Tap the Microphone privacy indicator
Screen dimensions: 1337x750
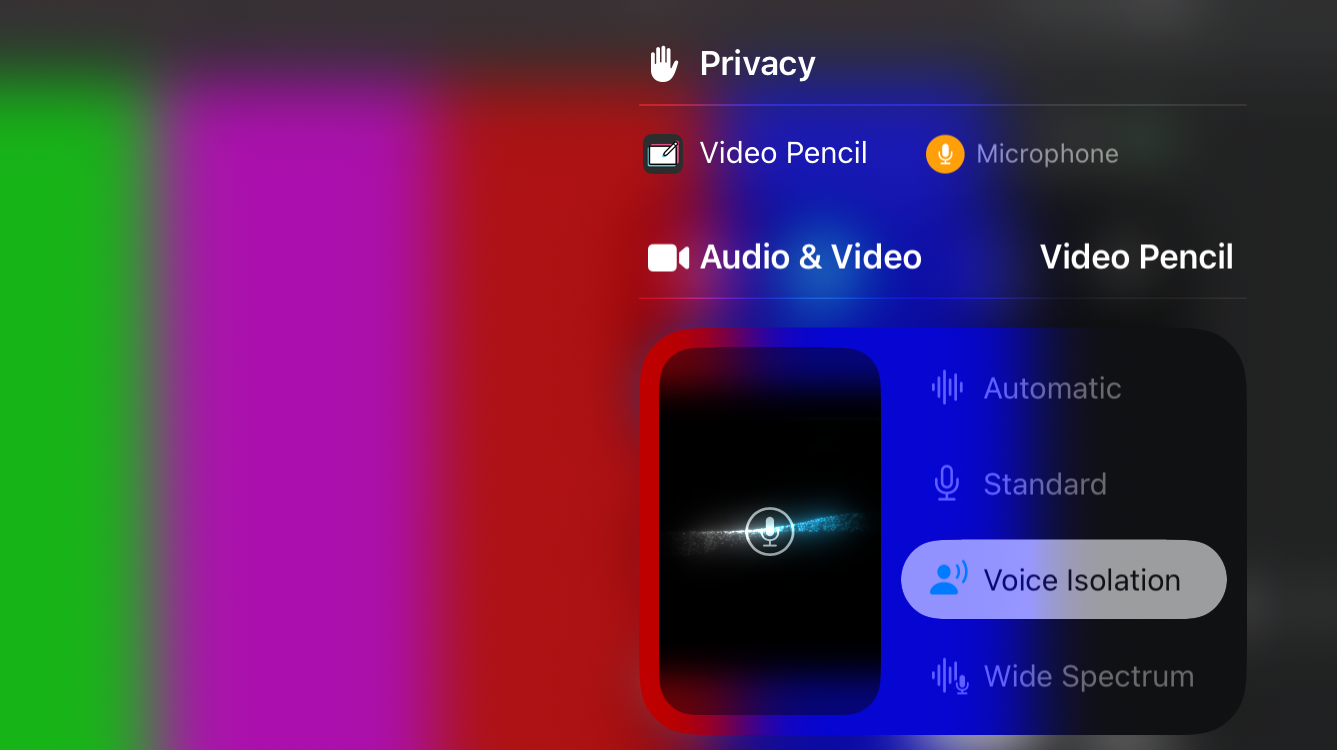1022,154
